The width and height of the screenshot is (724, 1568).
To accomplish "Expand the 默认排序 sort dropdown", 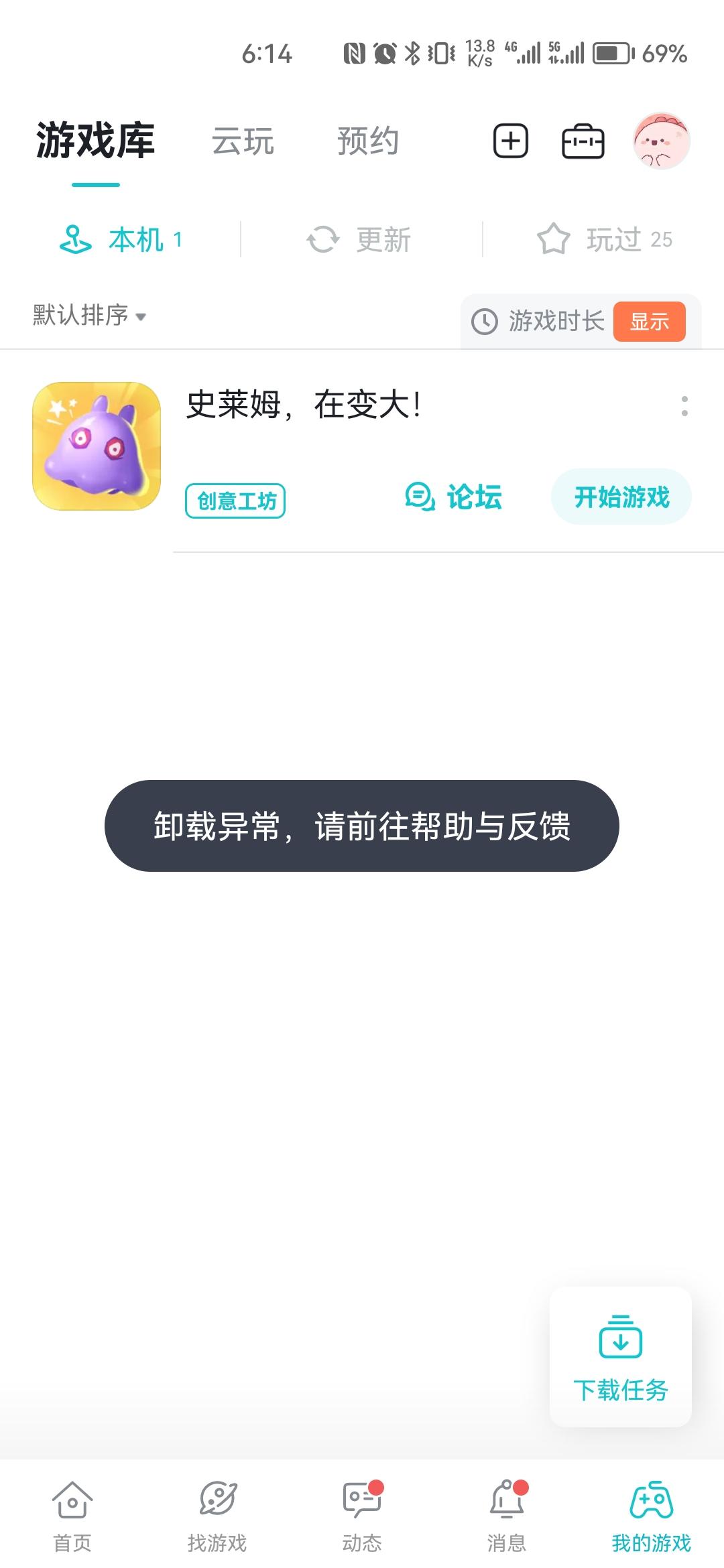I will tap(87, 316).
